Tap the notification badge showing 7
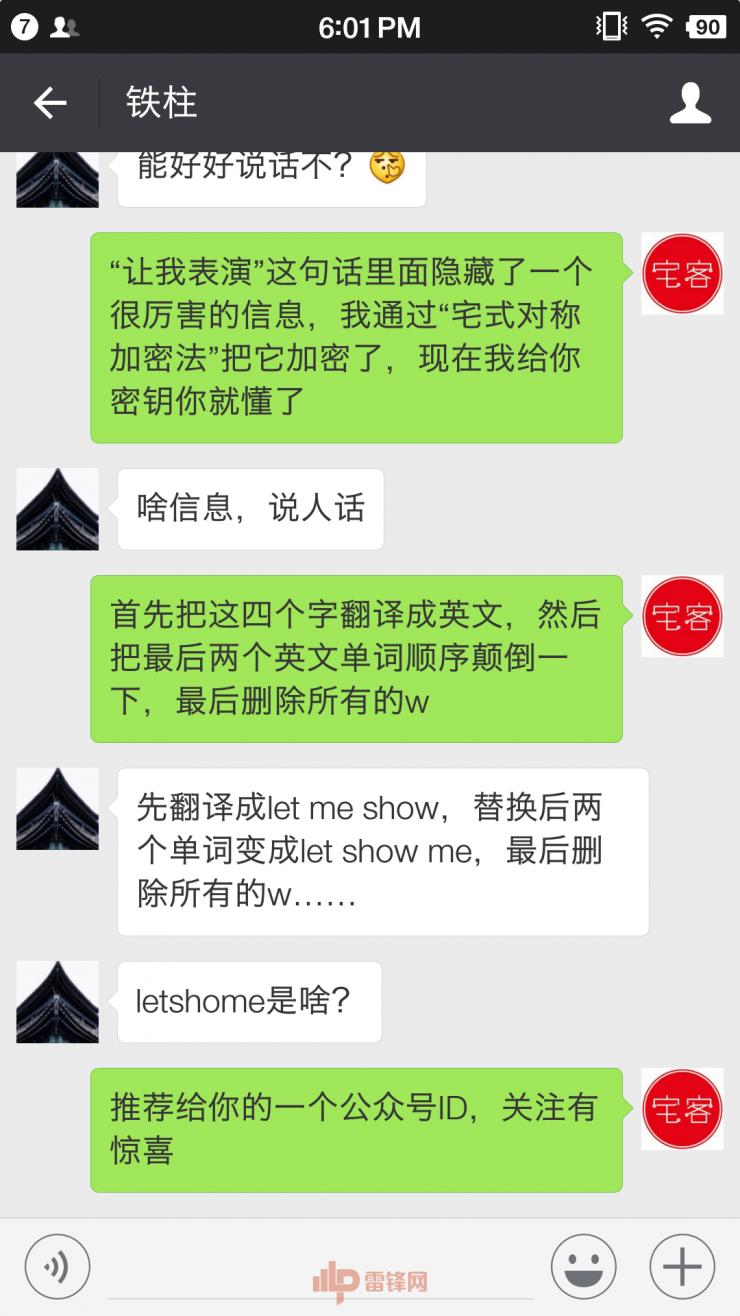Image resolution: width=740 pixels, height=1316 pixels. pyautogui.click(x=23, y=27)
